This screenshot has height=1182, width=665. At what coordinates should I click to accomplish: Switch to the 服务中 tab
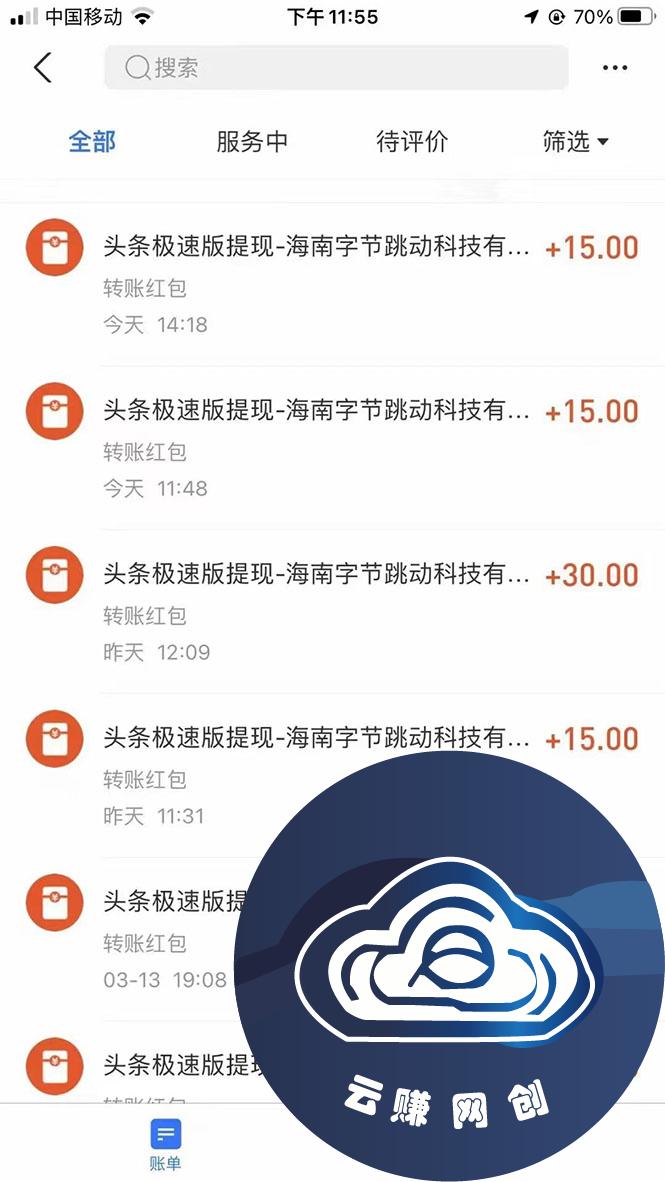click(252, 142)
